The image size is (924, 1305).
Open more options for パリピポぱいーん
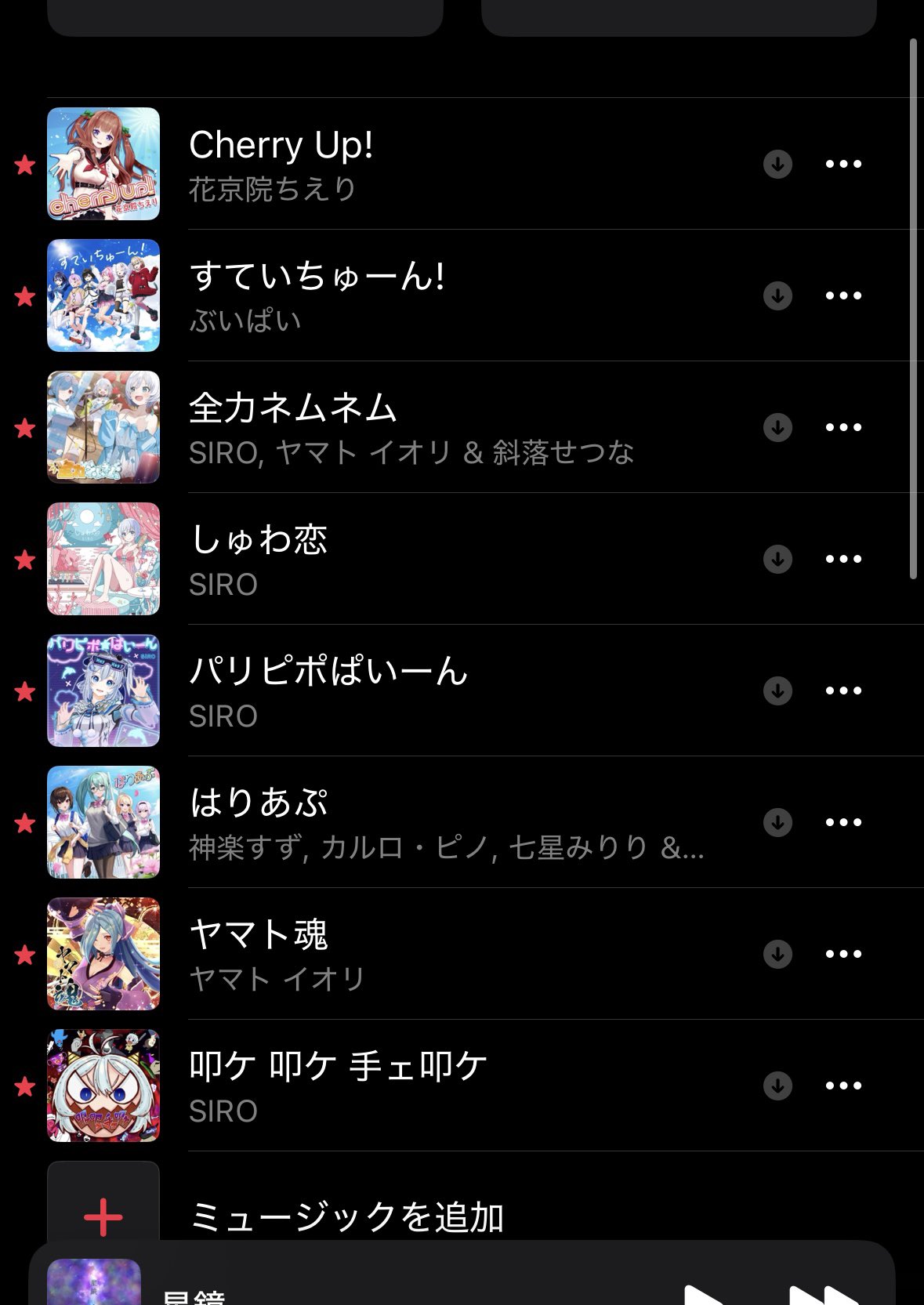tap(843, 691)
